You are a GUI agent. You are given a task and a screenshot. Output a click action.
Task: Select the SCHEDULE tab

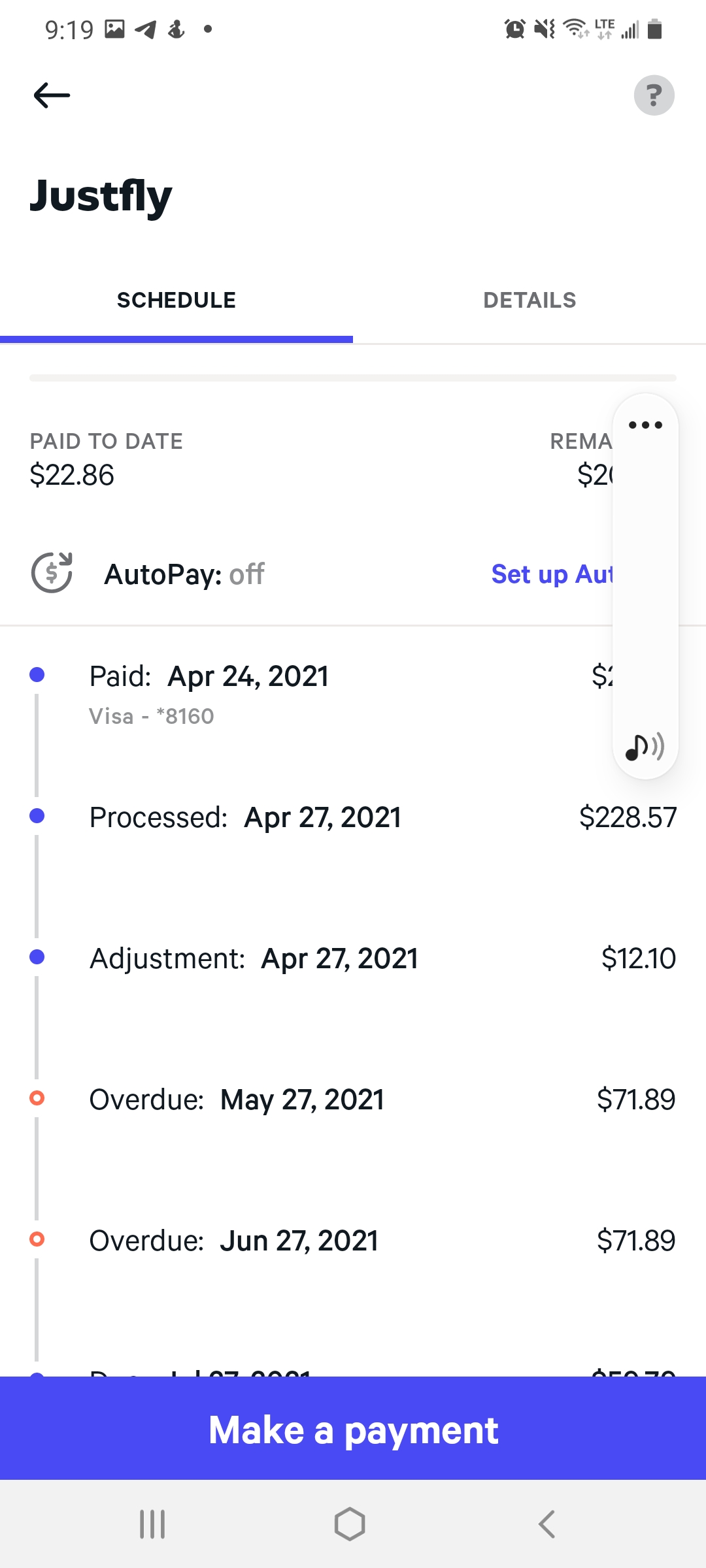176,299
